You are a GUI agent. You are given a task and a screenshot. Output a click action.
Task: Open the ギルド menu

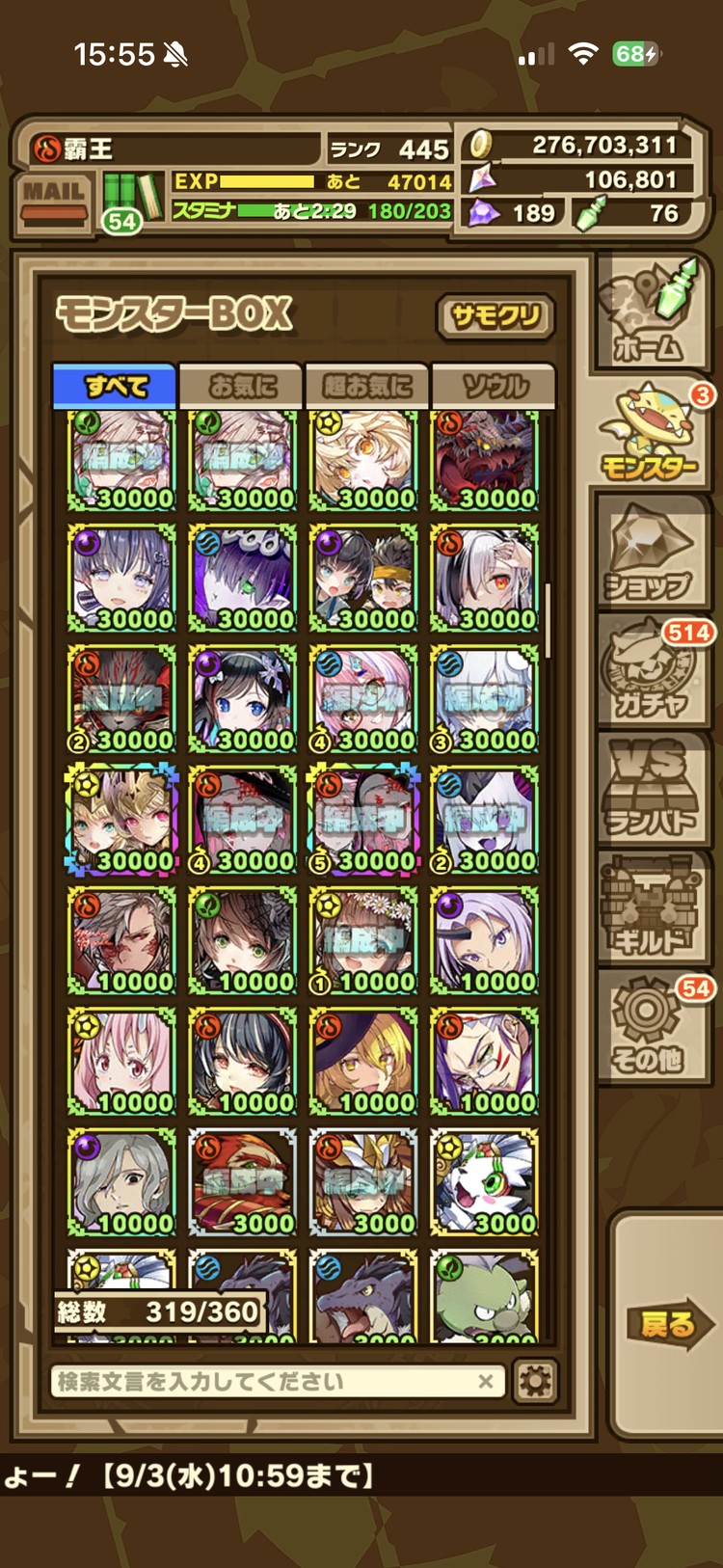click(x=649, y=909)
